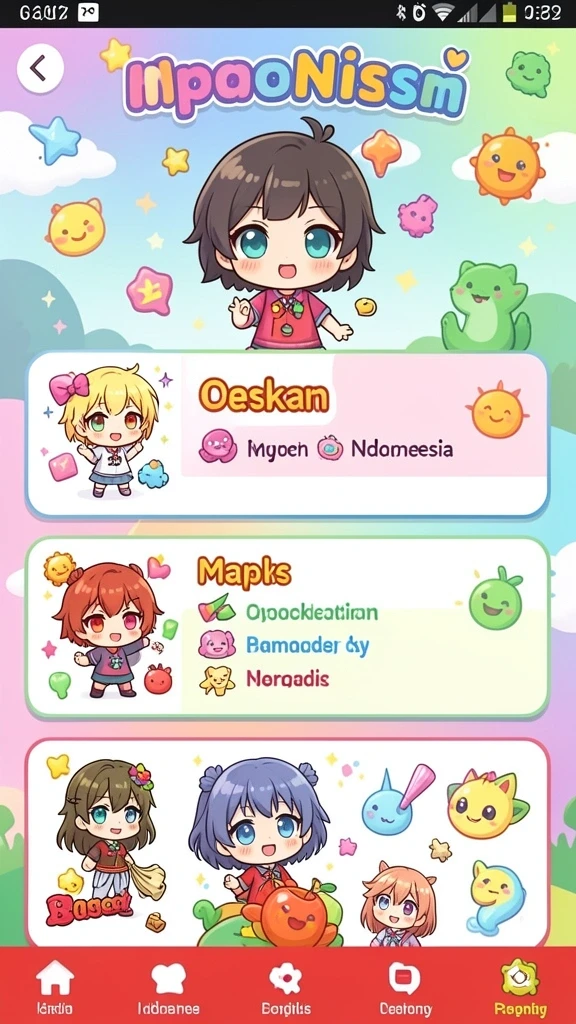Screen dimensions: 576x1024
Task: Open the Oeskan card
Action: click(x=287, y=435)
